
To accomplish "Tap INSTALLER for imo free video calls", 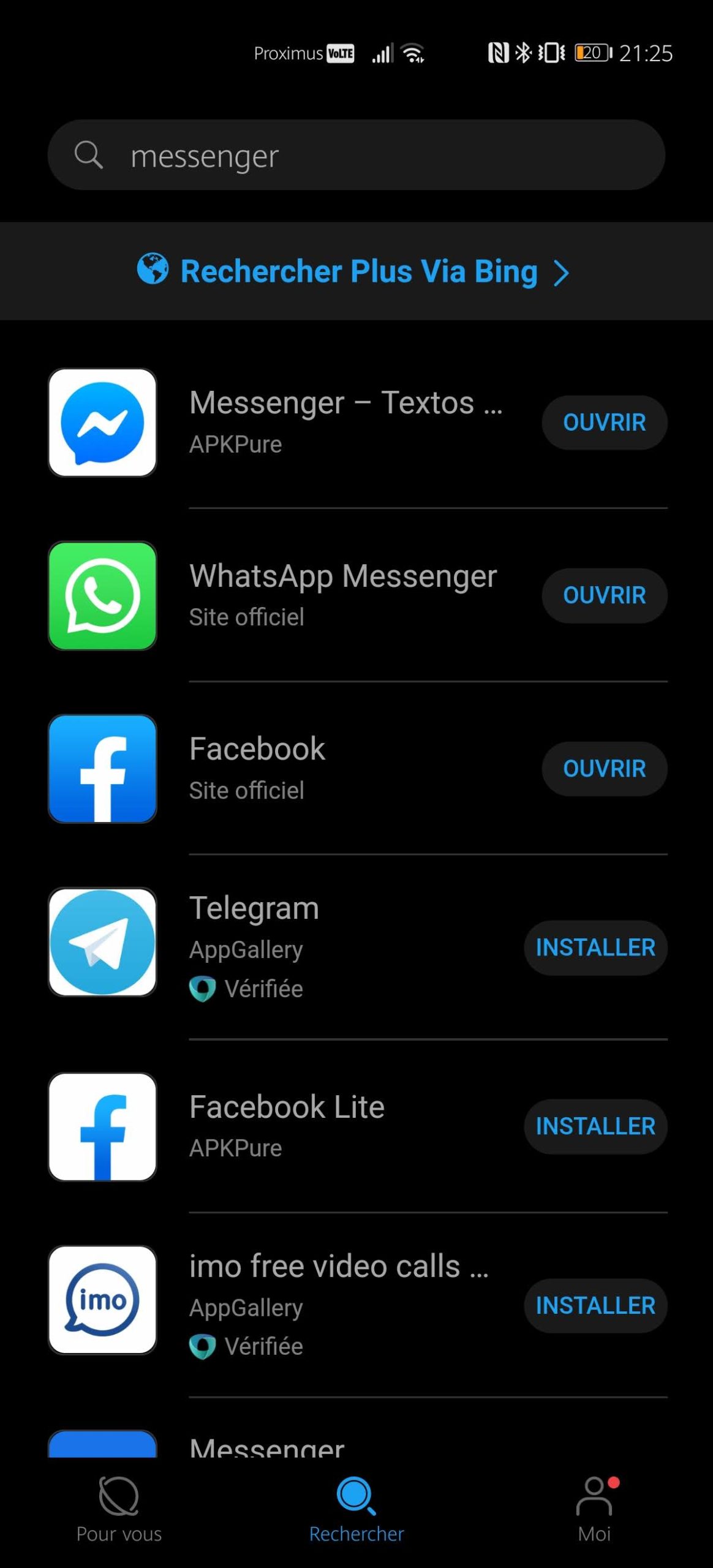I will pos(595,1305).
